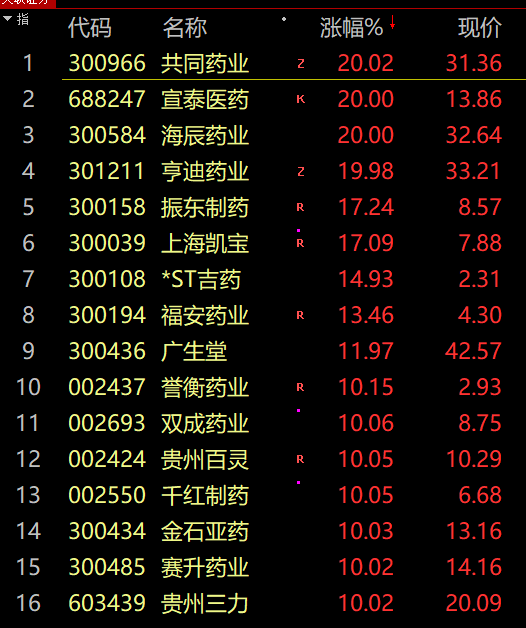Select the 福安药业 row
Image resolution: width=526 pixels, height=628 pixels.
pos(263,315)
